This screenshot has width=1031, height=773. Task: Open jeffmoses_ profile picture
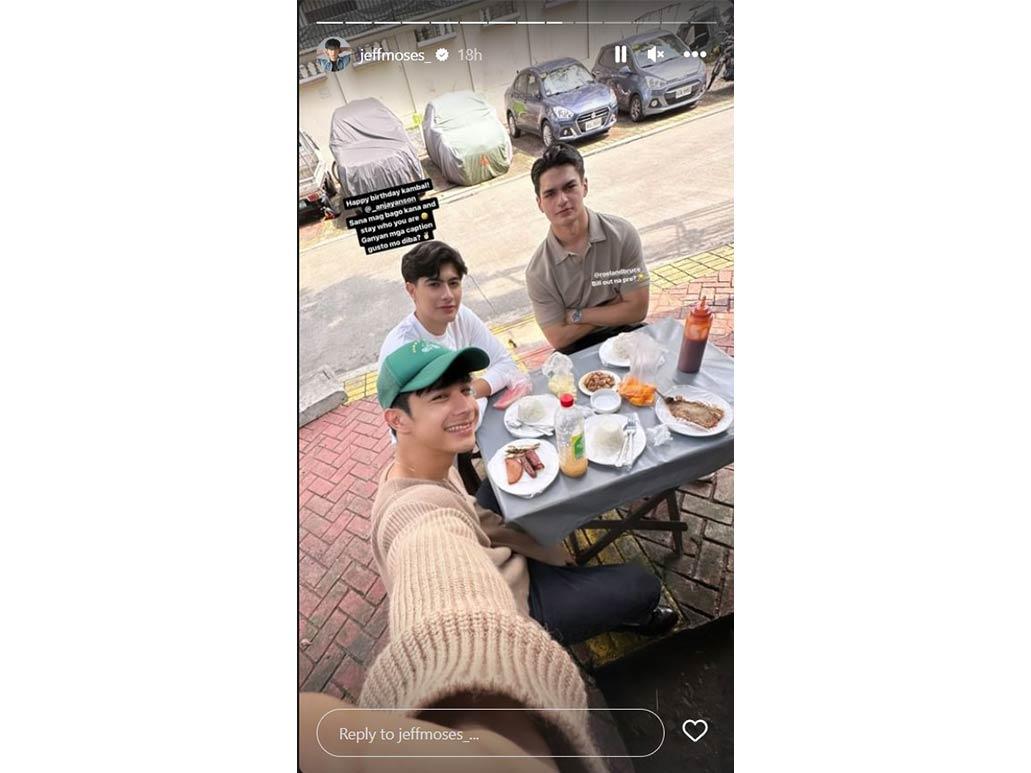tap(334, 55)
